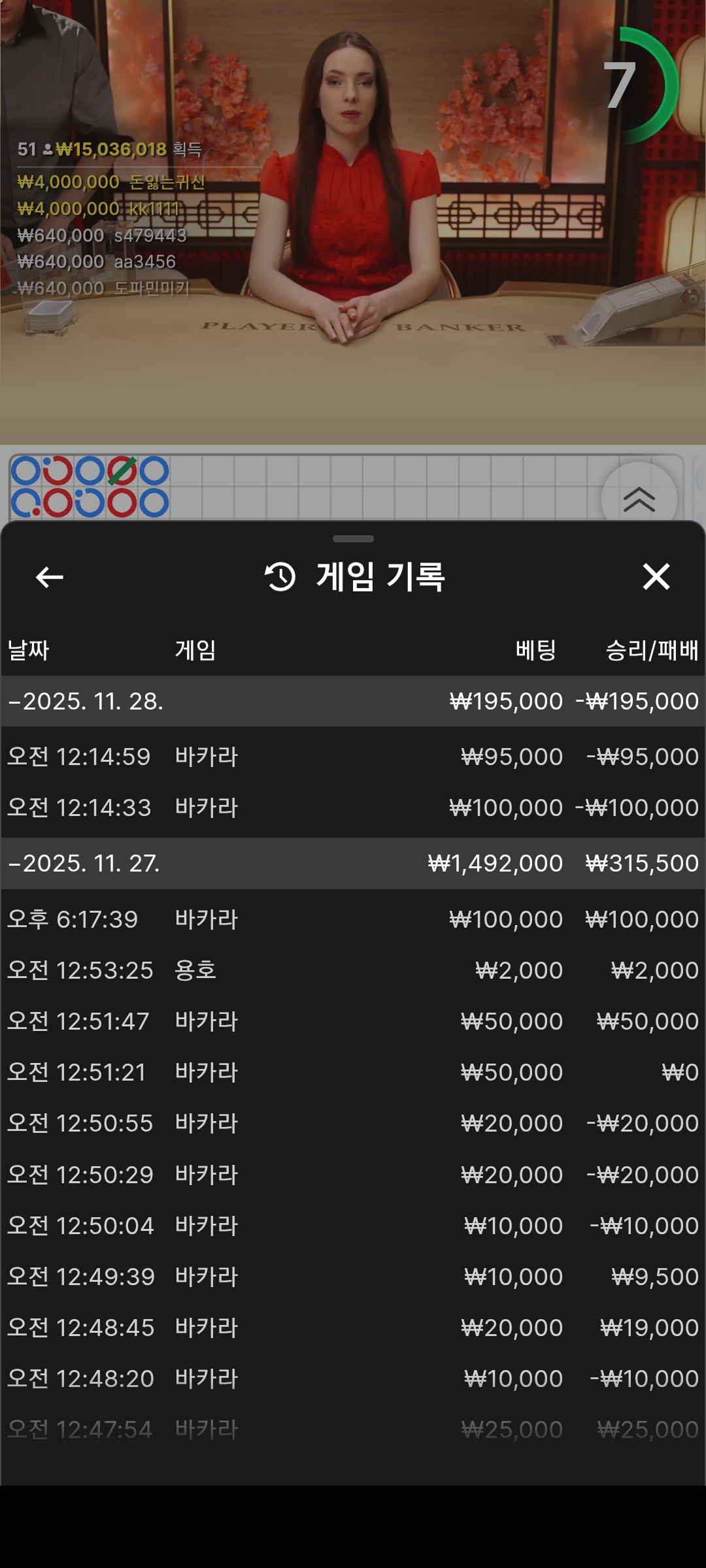The image size is (706, 1568).
Task: Open the 오전 12:48:20 바카라 record
Action: click(x=353, y=1379)
